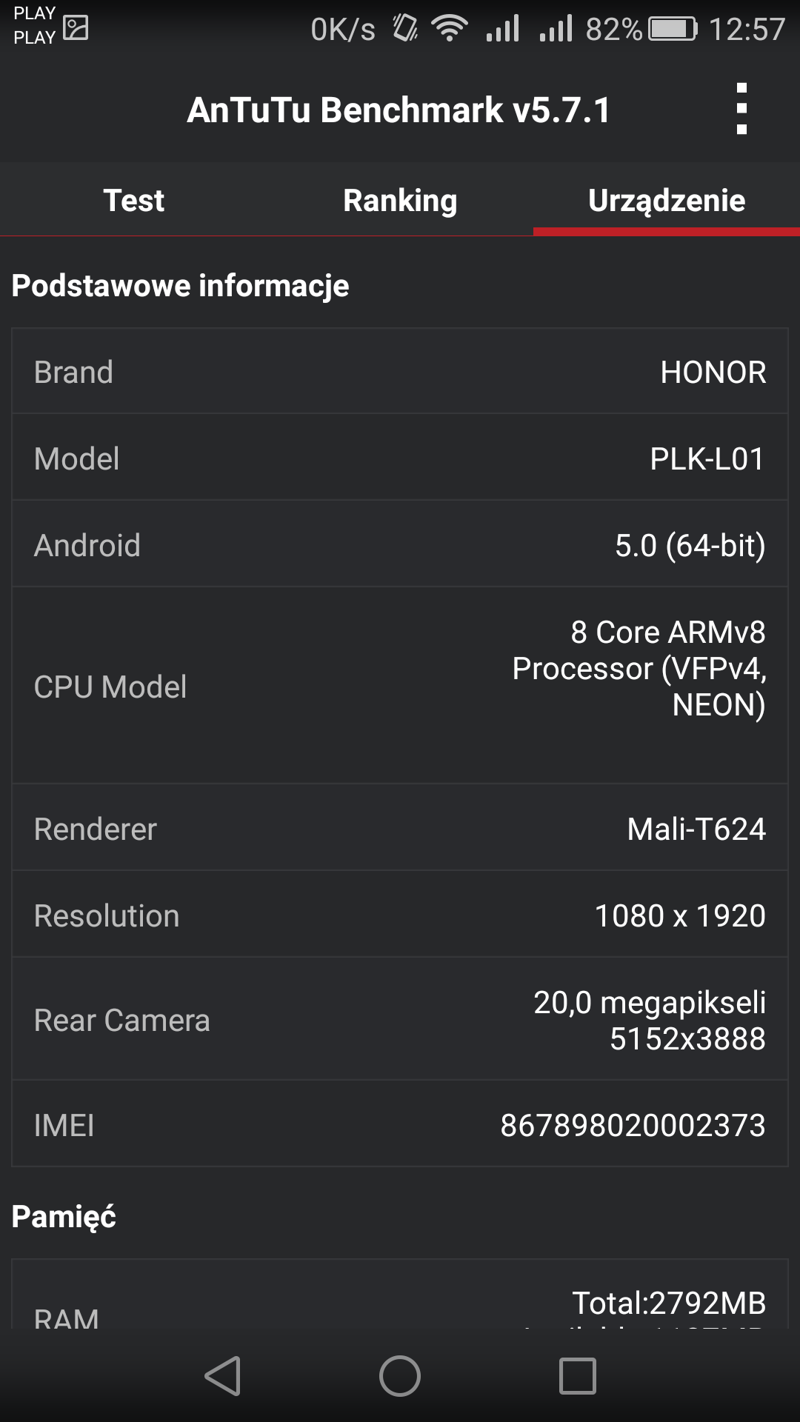Open the three-dot overflow menu
Viewport: 800px width, 1422px height.
pos(741,109)
